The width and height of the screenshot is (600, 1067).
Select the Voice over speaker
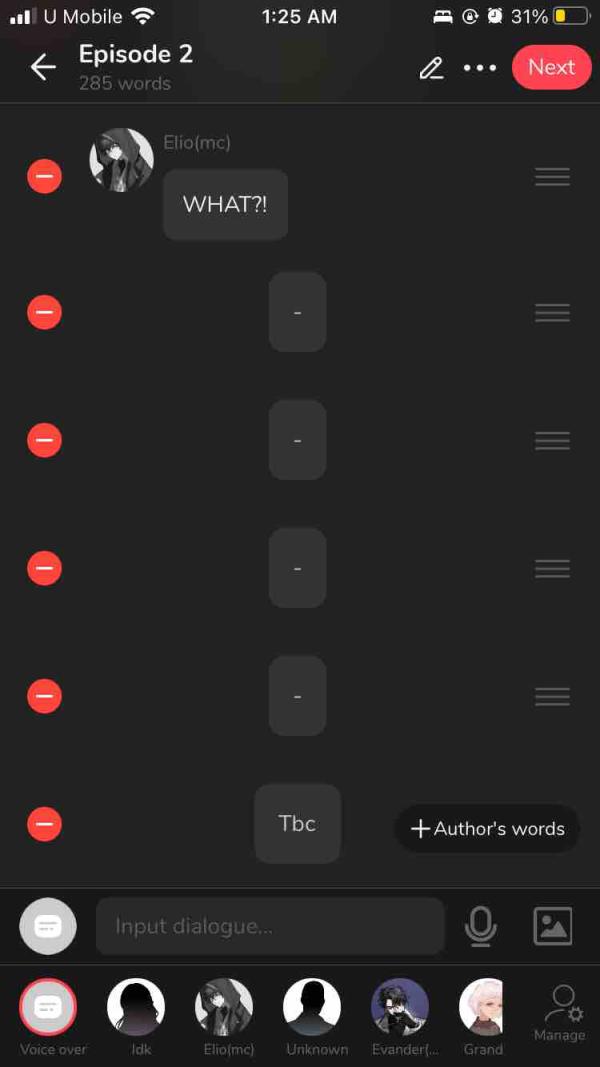48,1008
